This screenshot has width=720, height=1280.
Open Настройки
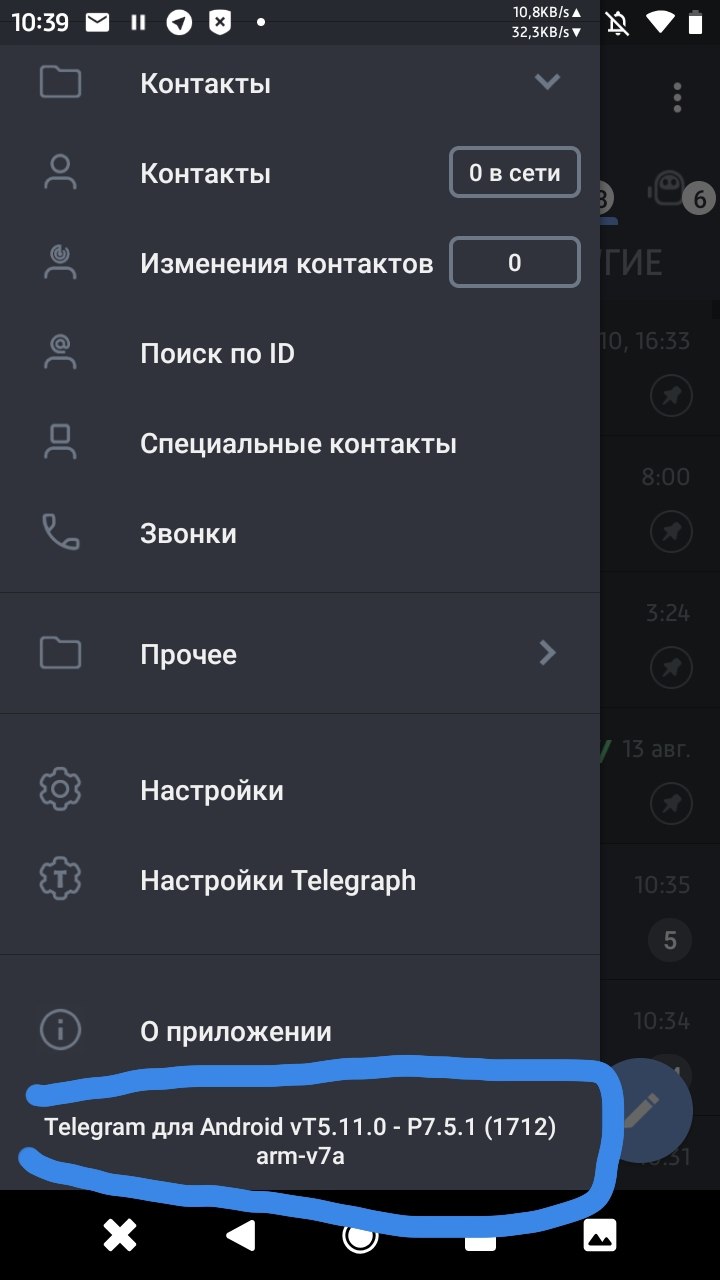(x=300, y=790)
